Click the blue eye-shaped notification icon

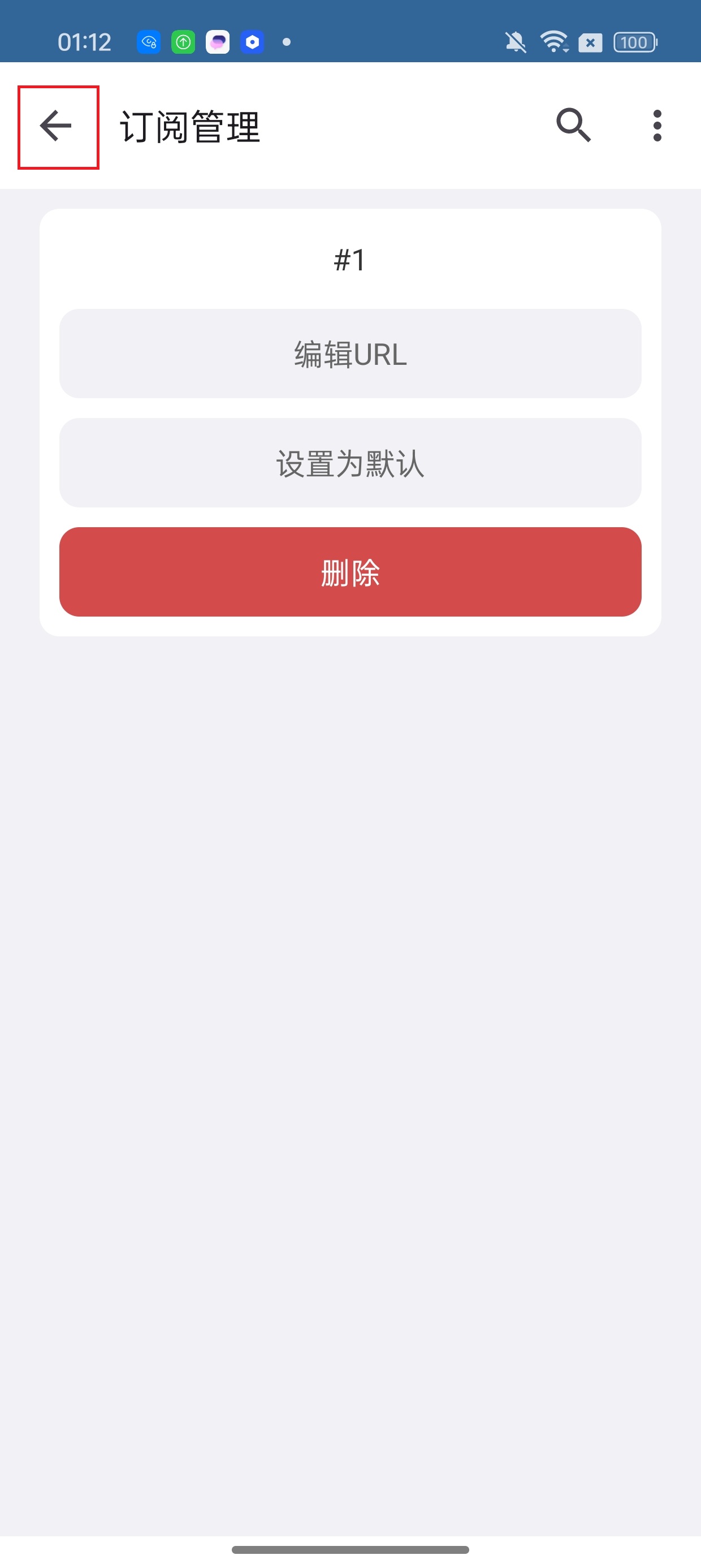(148, 41)
